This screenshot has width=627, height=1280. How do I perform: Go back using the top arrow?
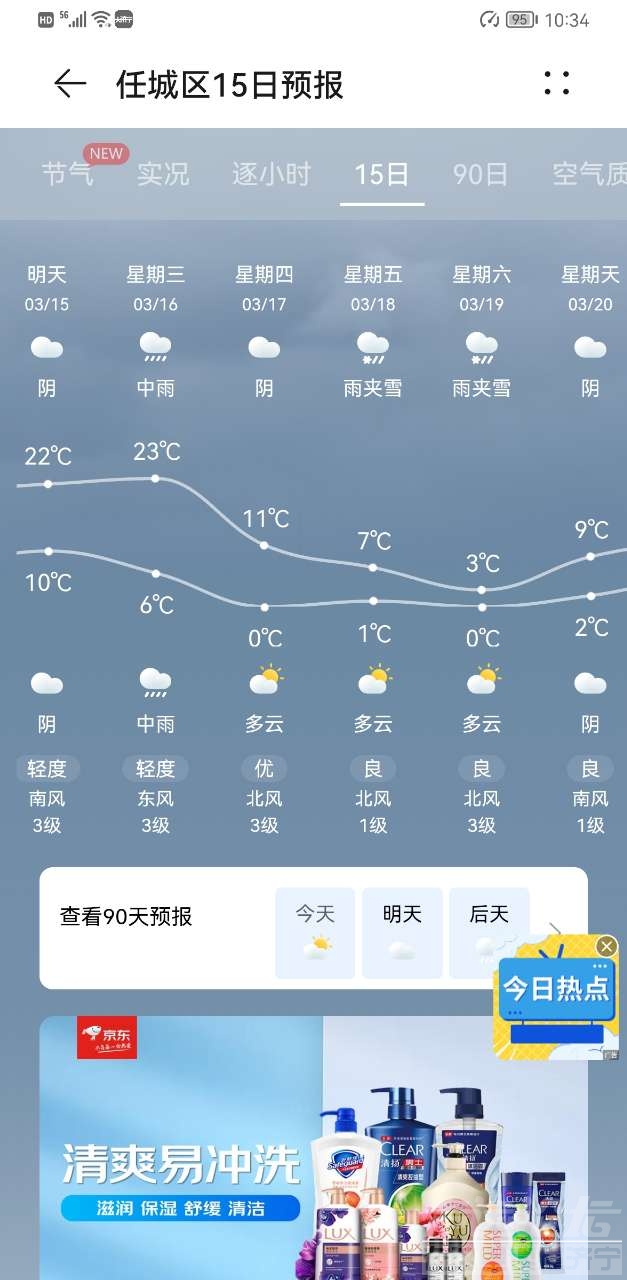pyautogui.click(x=70, y=84)
